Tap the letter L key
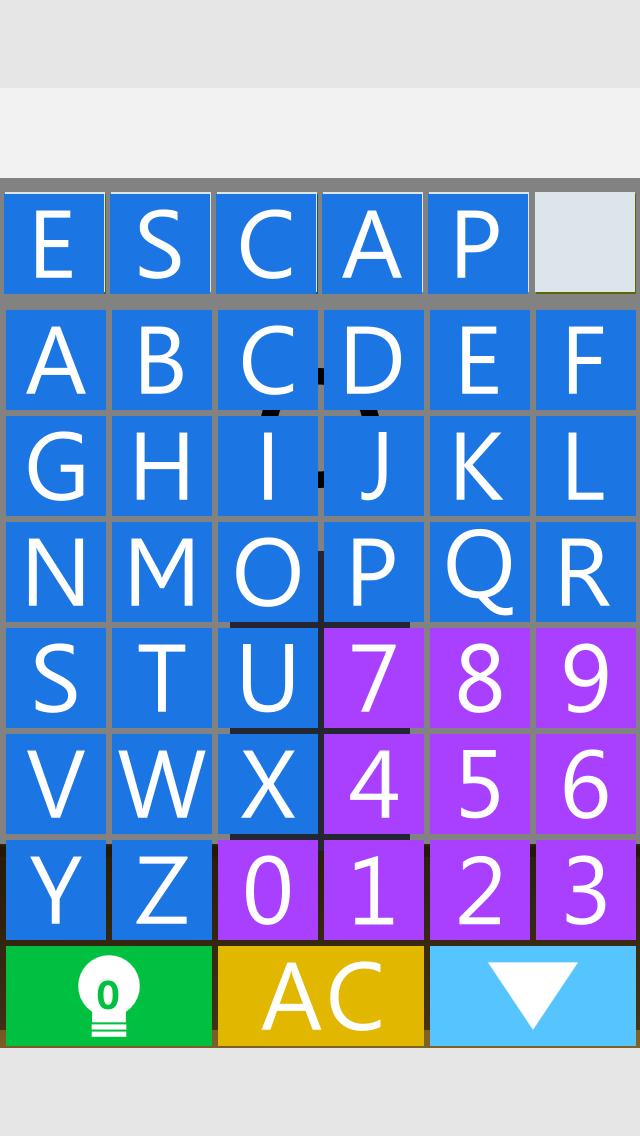 [585, 466]
